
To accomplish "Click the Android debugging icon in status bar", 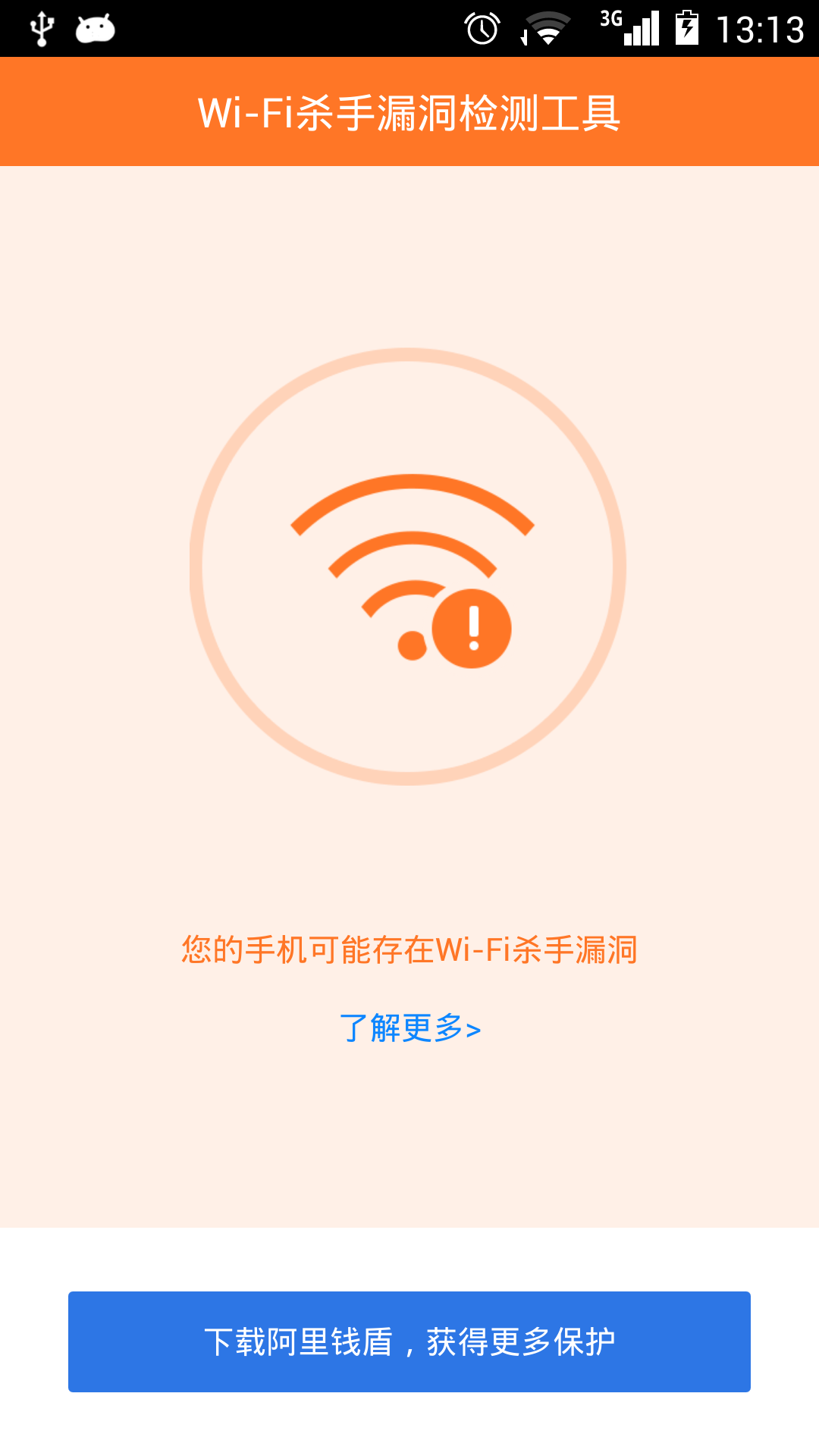I will (94, 27).
